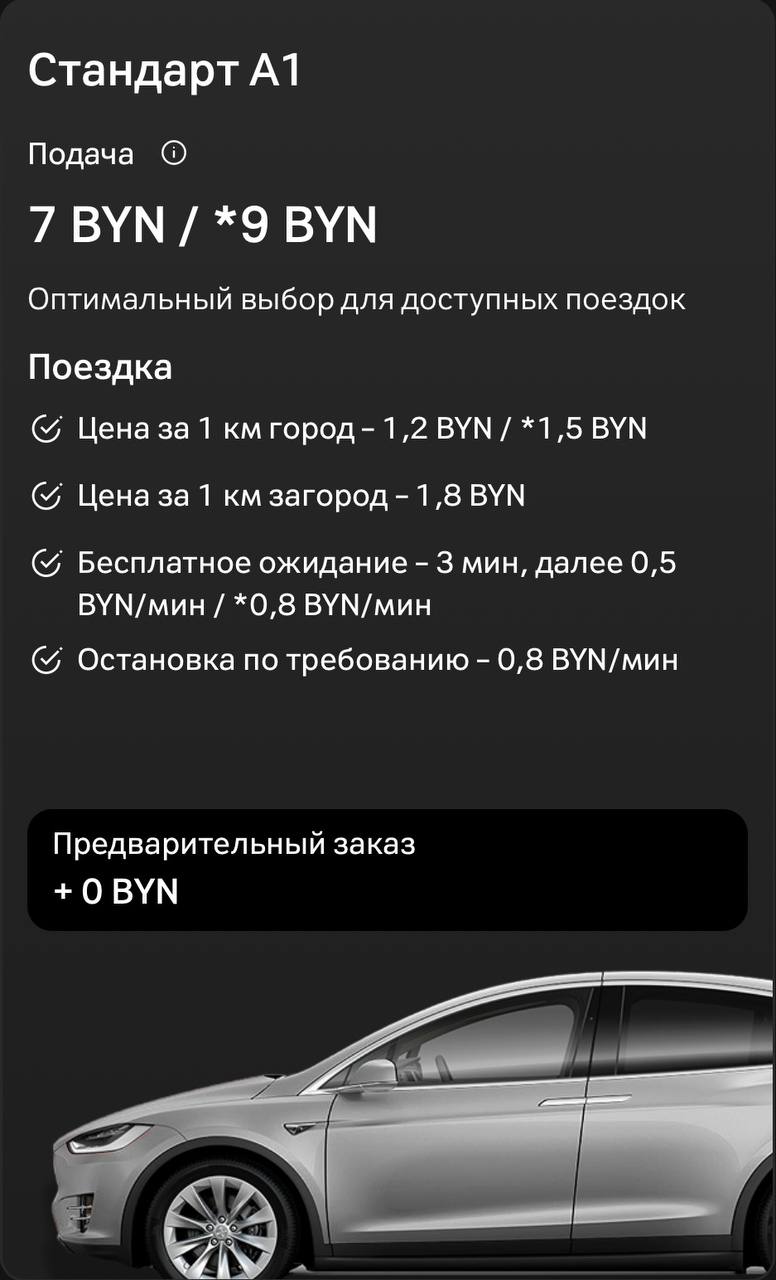Click the checkmark icon beside city km price
This screenshot has height=1280, width=776.
[46, 428]
